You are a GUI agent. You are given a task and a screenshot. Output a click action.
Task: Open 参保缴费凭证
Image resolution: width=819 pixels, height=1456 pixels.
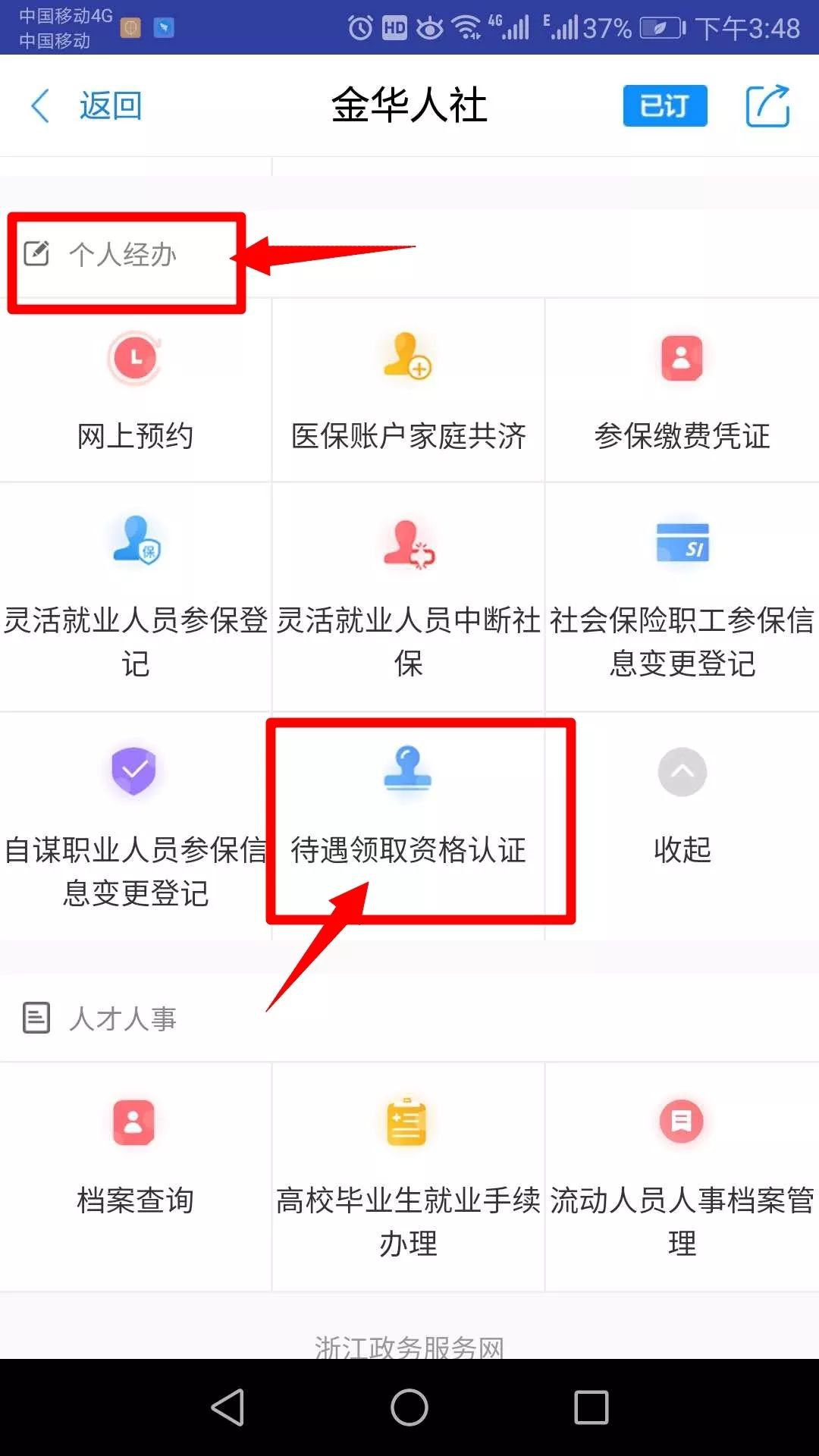click(x=682, y=391)
